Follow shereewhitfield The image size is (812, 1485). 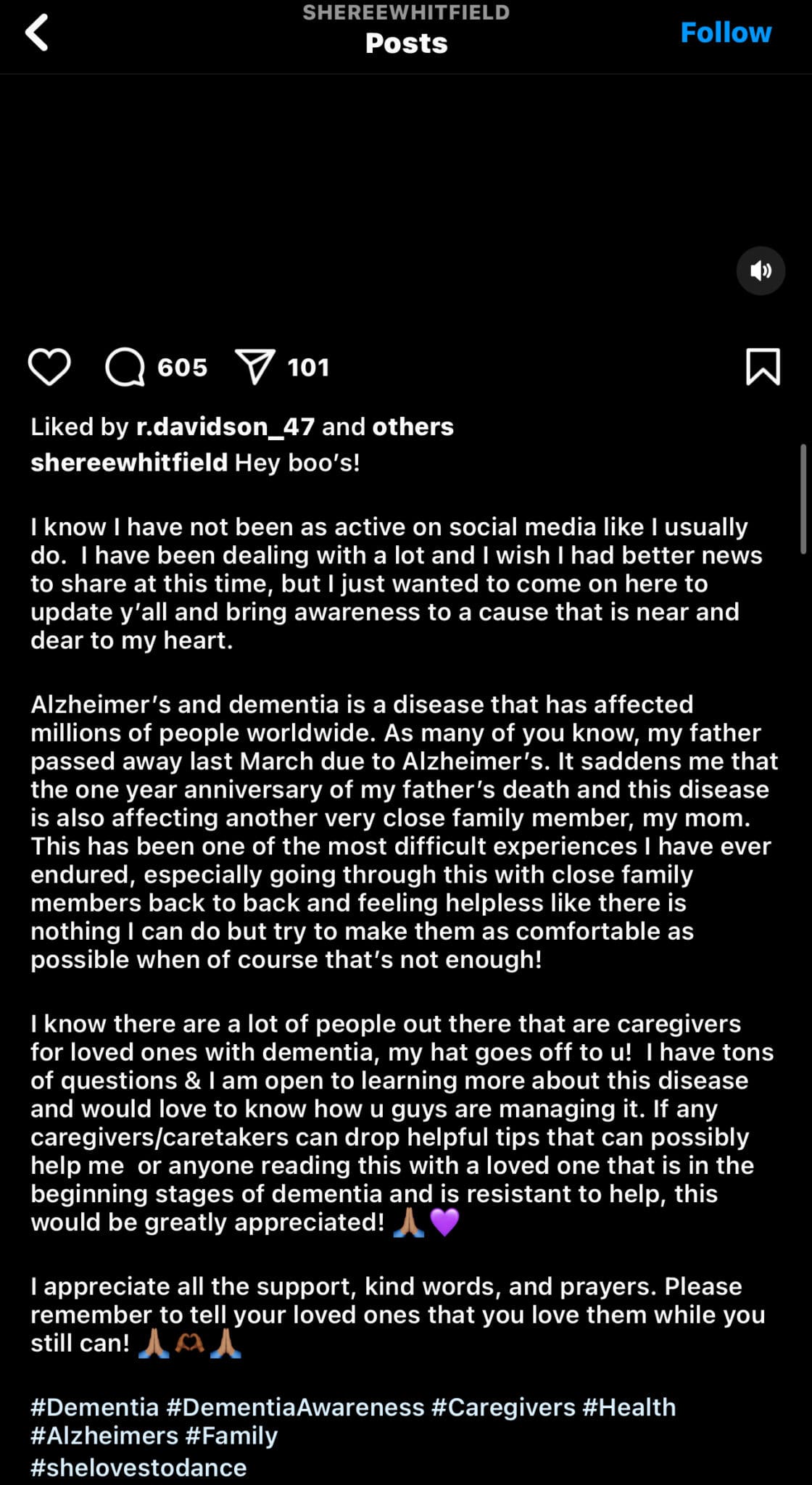click(726, 33)
